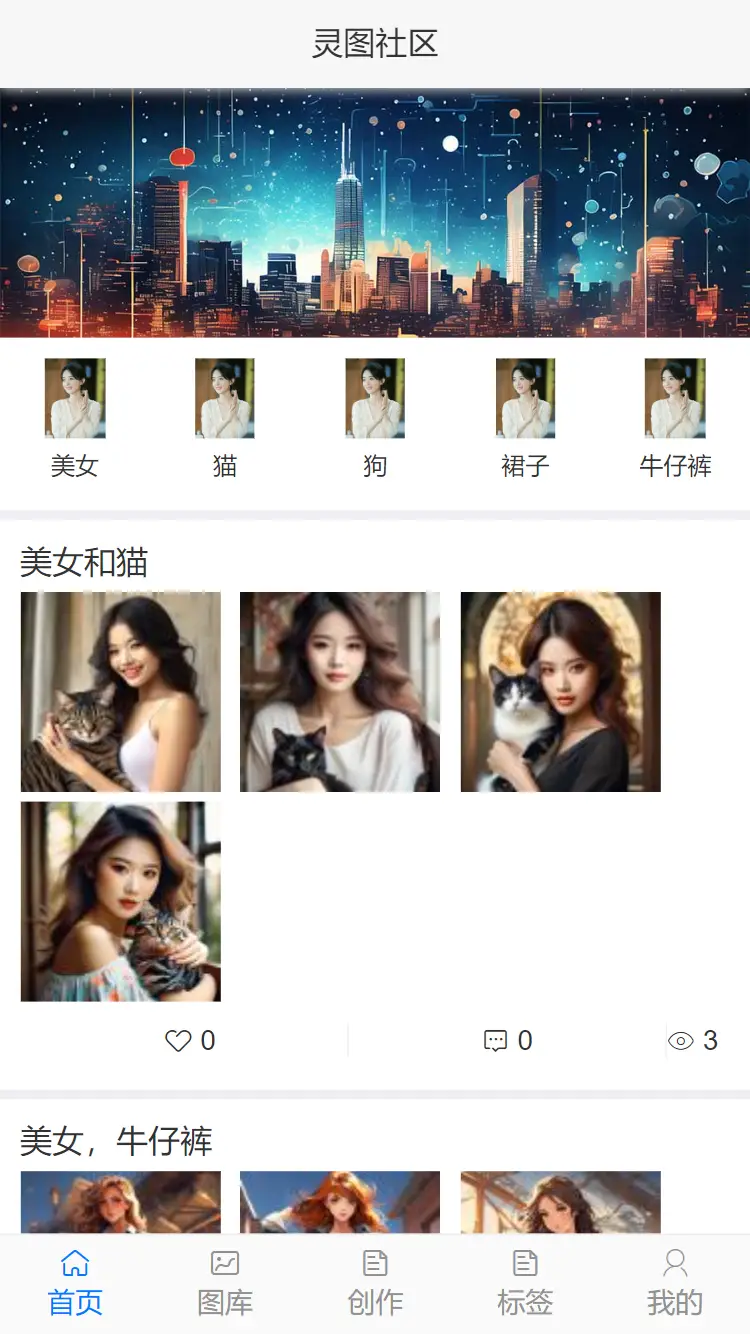Open first image in 美女和猫 post

[x=121, y=692]
